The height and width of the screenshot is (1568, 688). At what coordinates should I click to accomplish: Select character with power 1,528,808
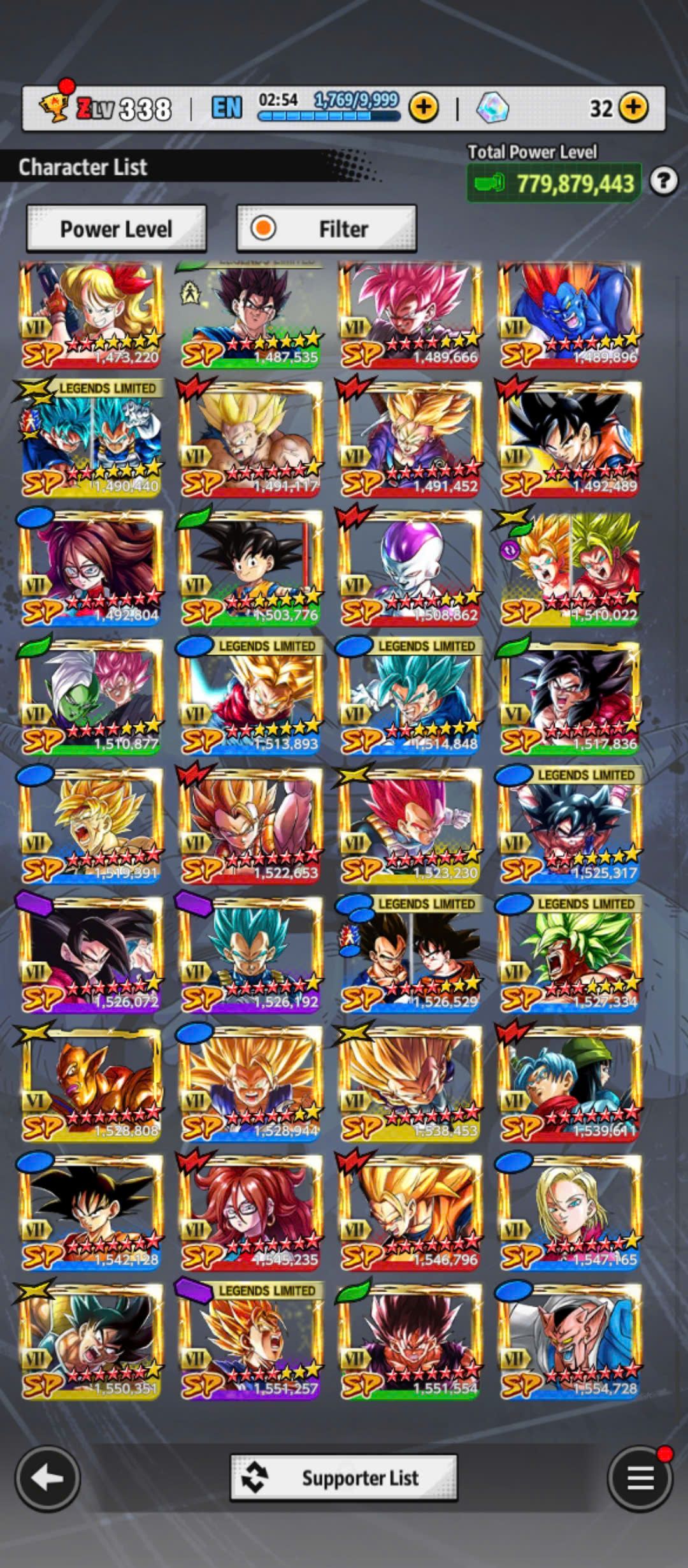point(90,1084)
